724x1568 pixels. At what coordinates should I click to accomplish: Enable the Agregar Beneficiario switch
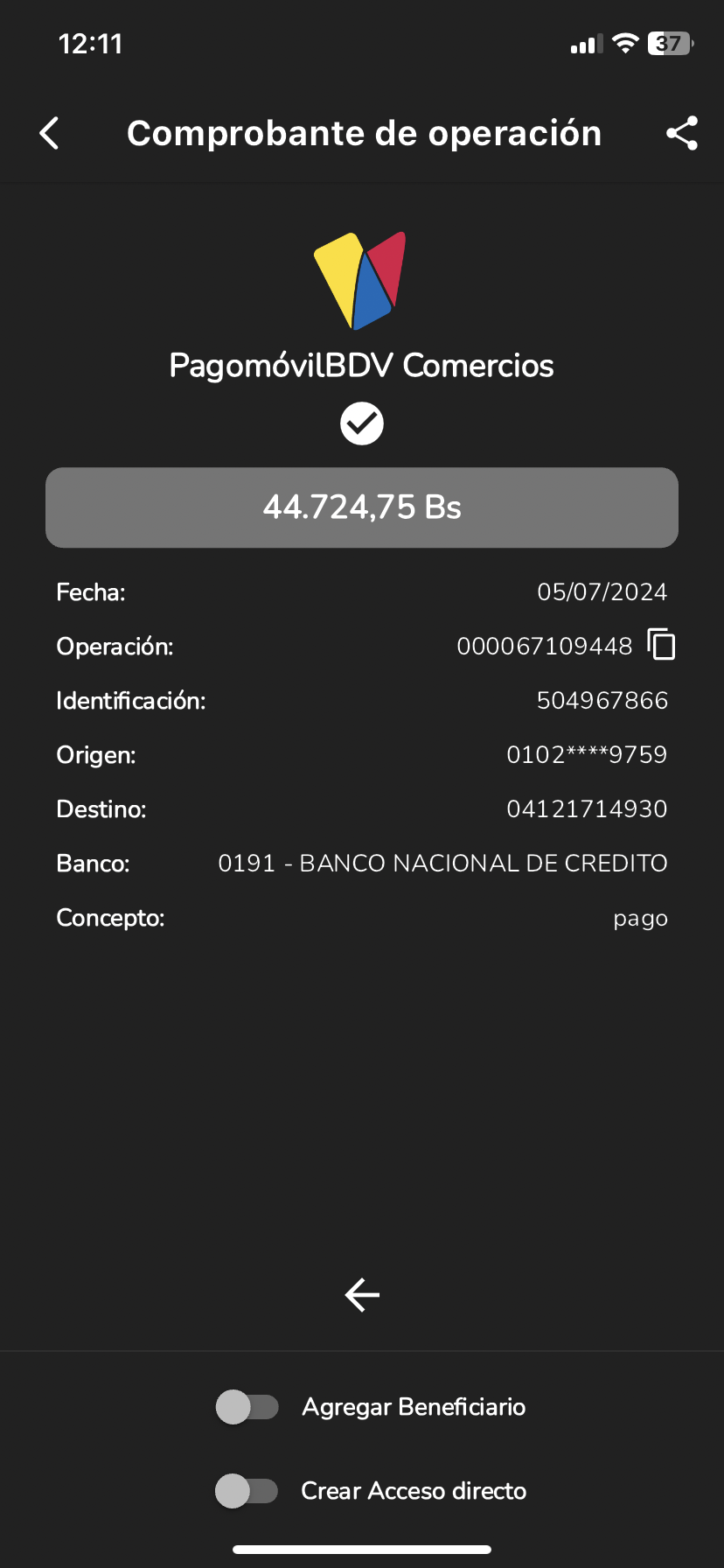(x=247, y=1407)
